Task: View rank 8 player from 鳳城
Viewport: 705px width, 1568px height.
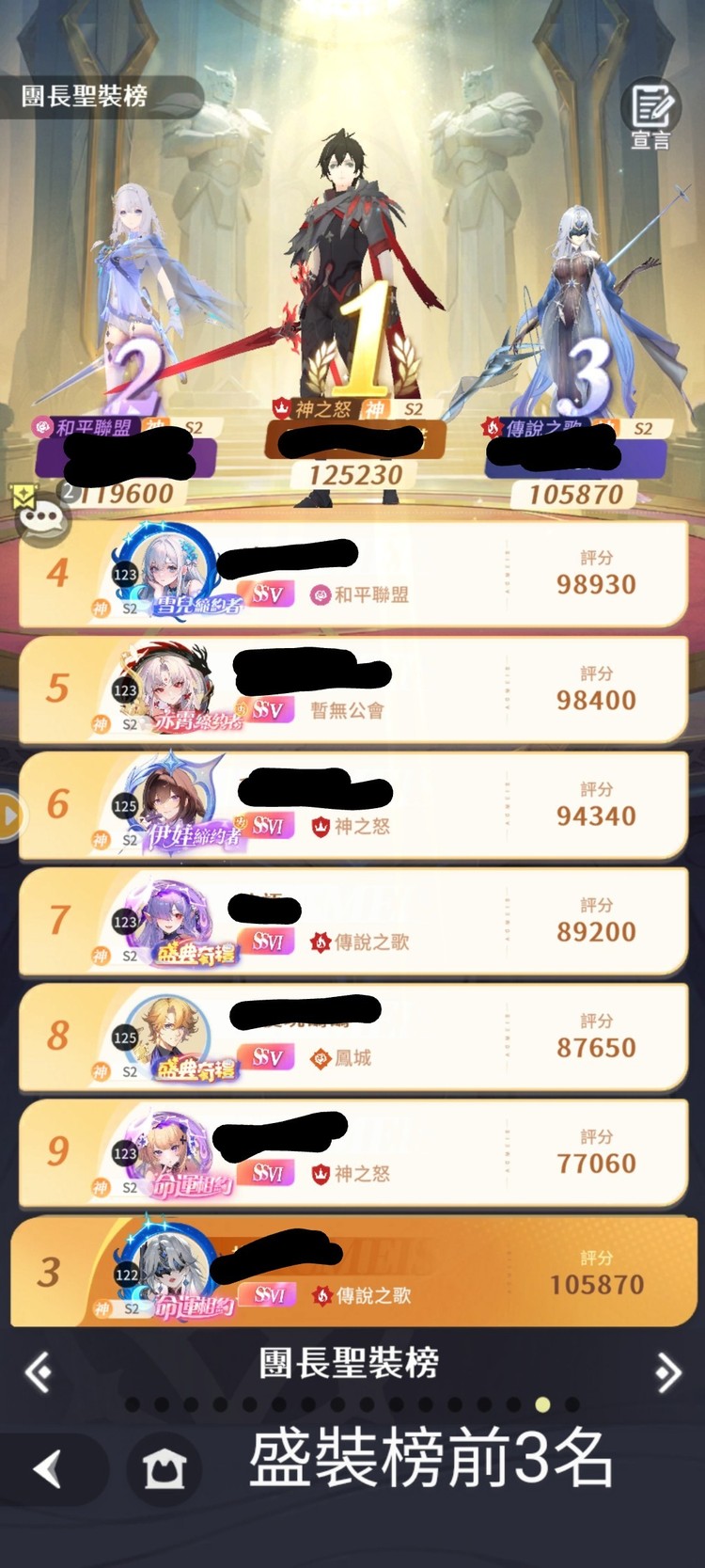Action: pos(352,1037)
